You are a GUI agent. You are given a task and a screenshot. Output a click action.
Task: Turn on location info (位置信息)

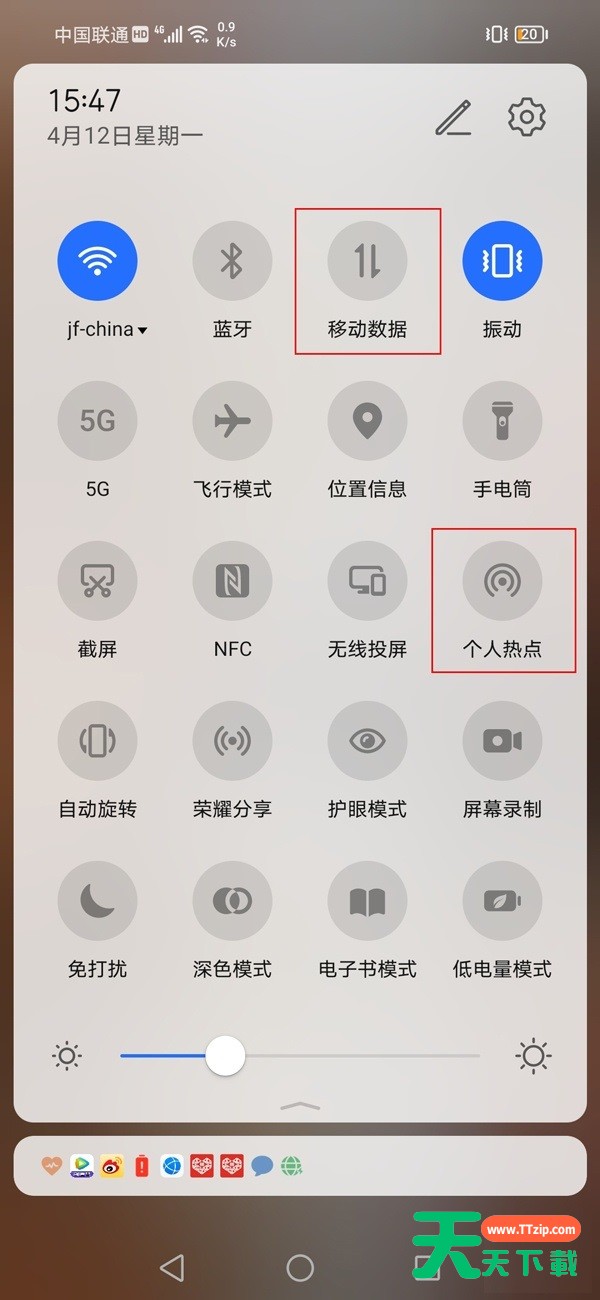point(368,421)
